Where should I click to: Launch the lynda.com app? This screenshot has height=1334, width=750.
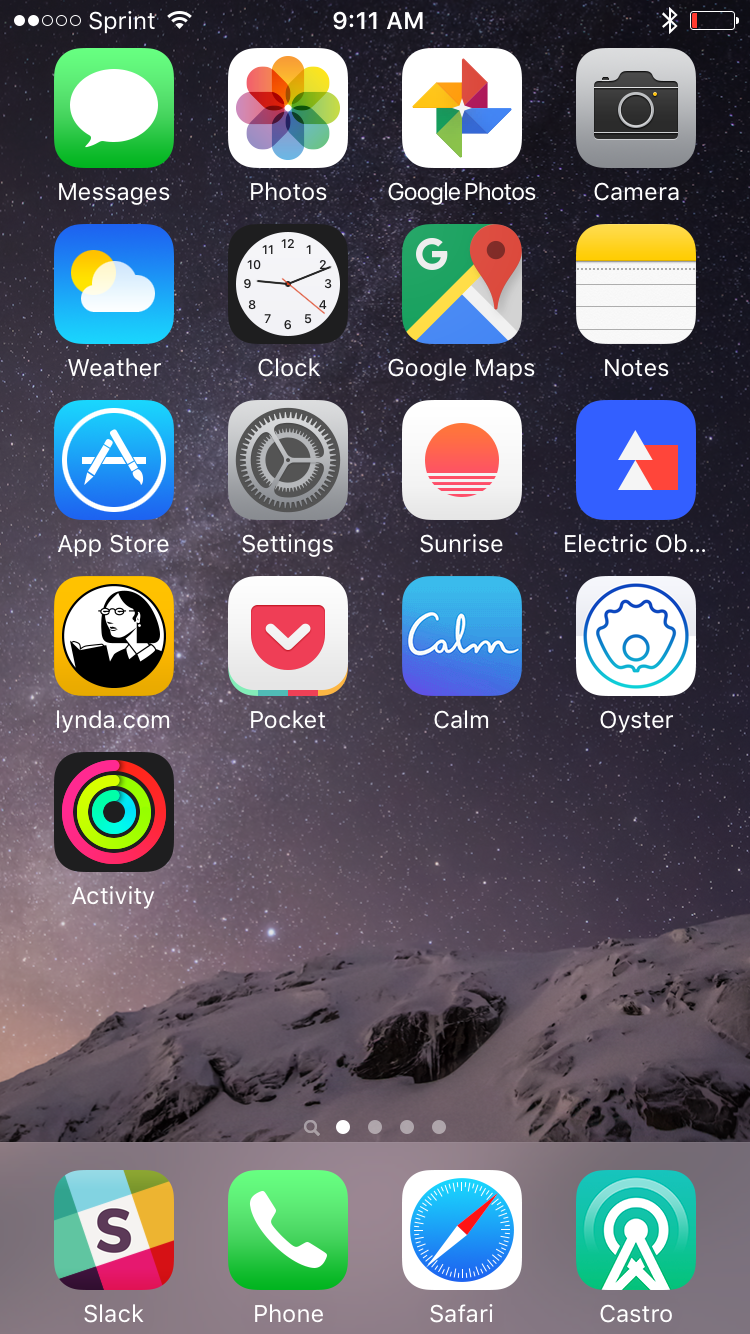[114, 636]
